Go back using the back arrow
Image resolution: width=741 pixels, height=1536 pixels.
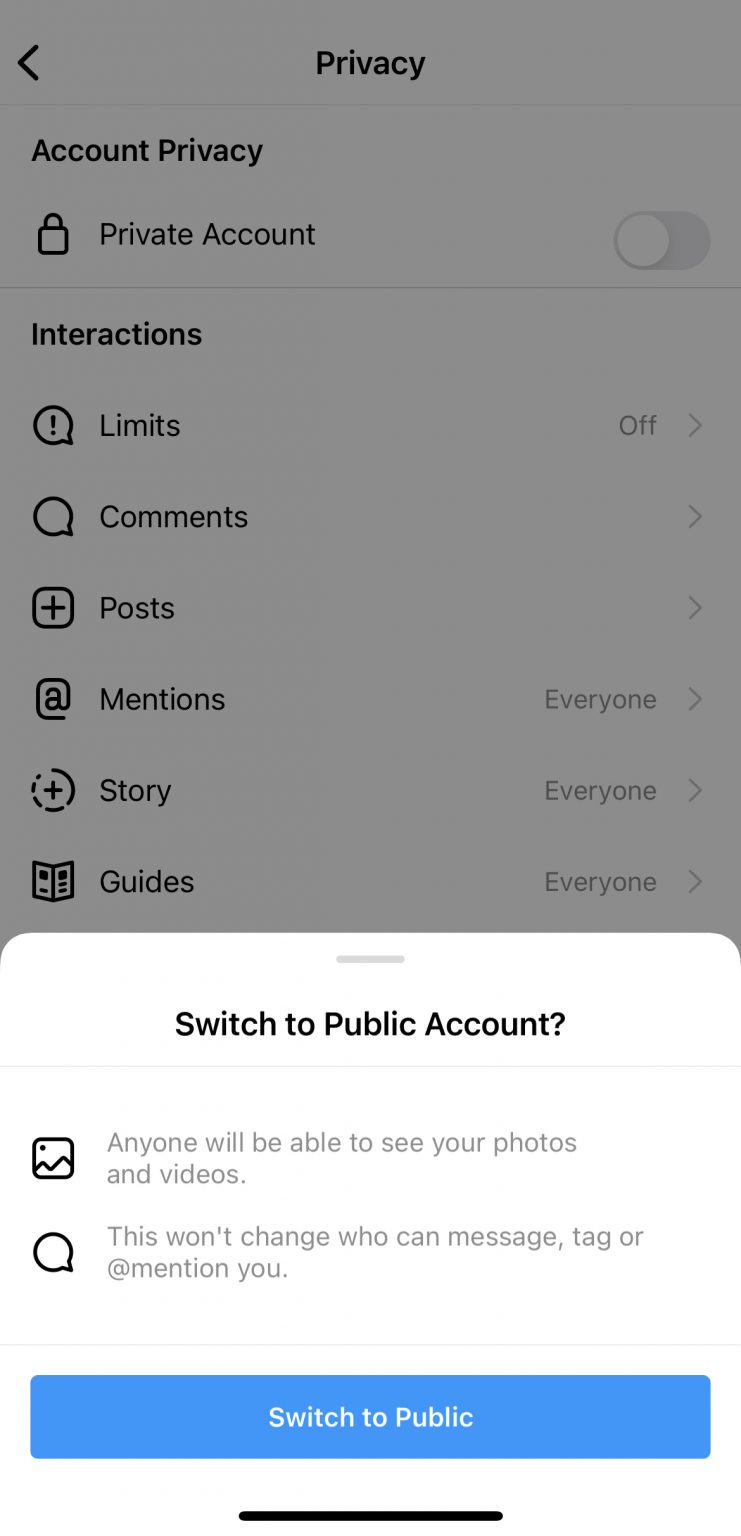[27, 62]
